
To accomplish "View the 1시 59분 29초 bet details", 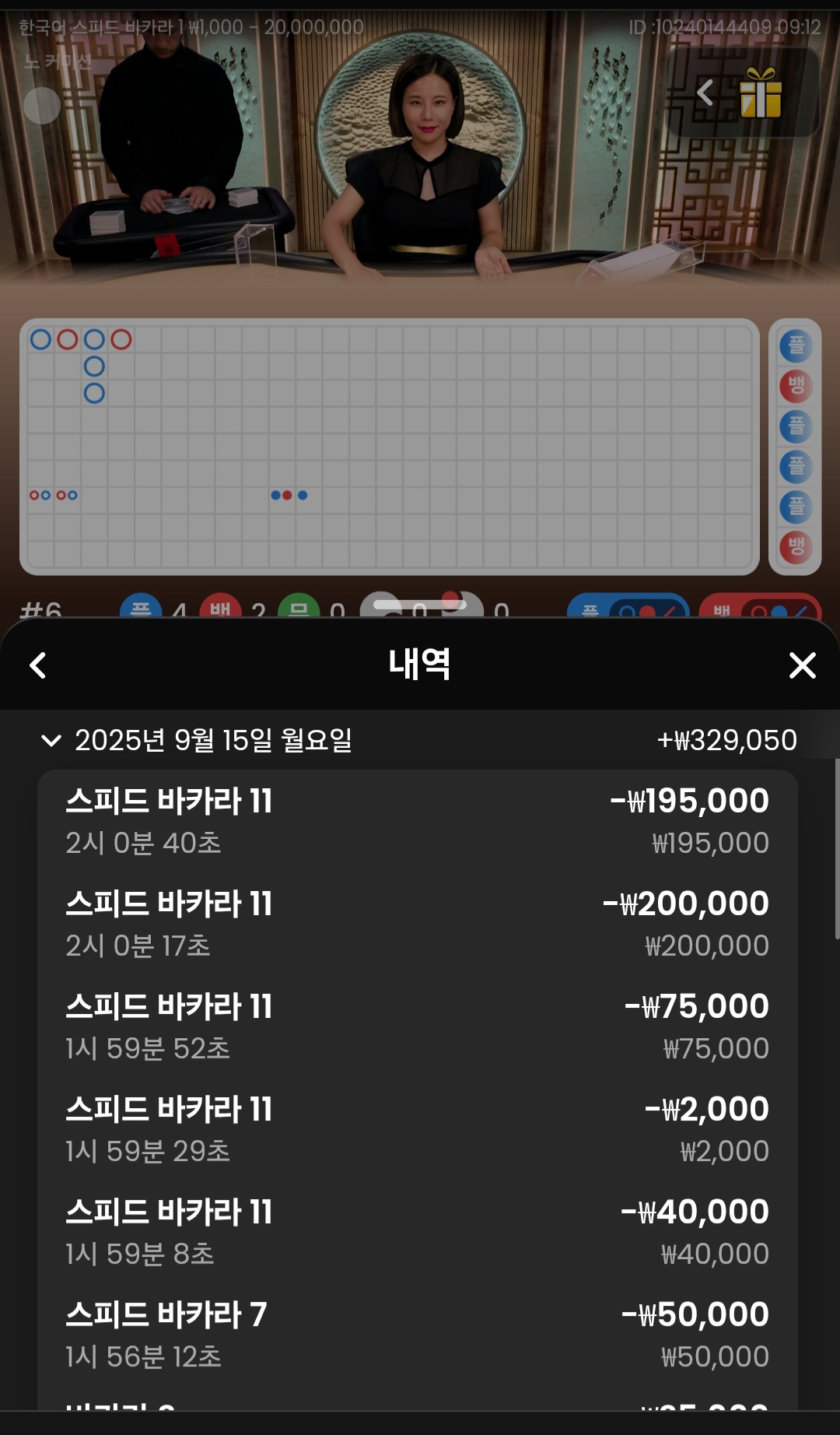I will point(417,1129).
